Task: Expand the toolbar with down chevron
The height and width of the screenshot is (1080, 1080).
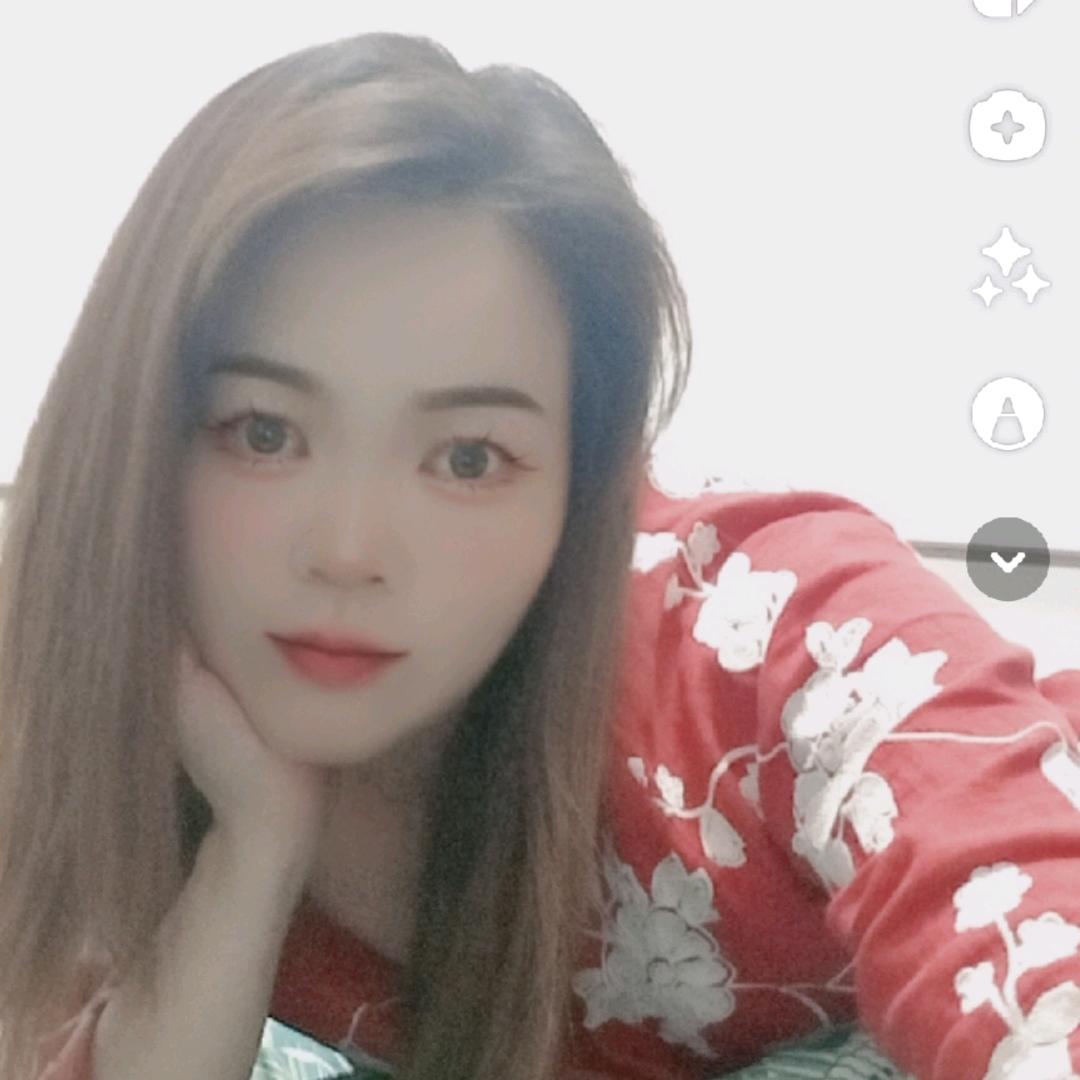Action: click(1008, 559)
